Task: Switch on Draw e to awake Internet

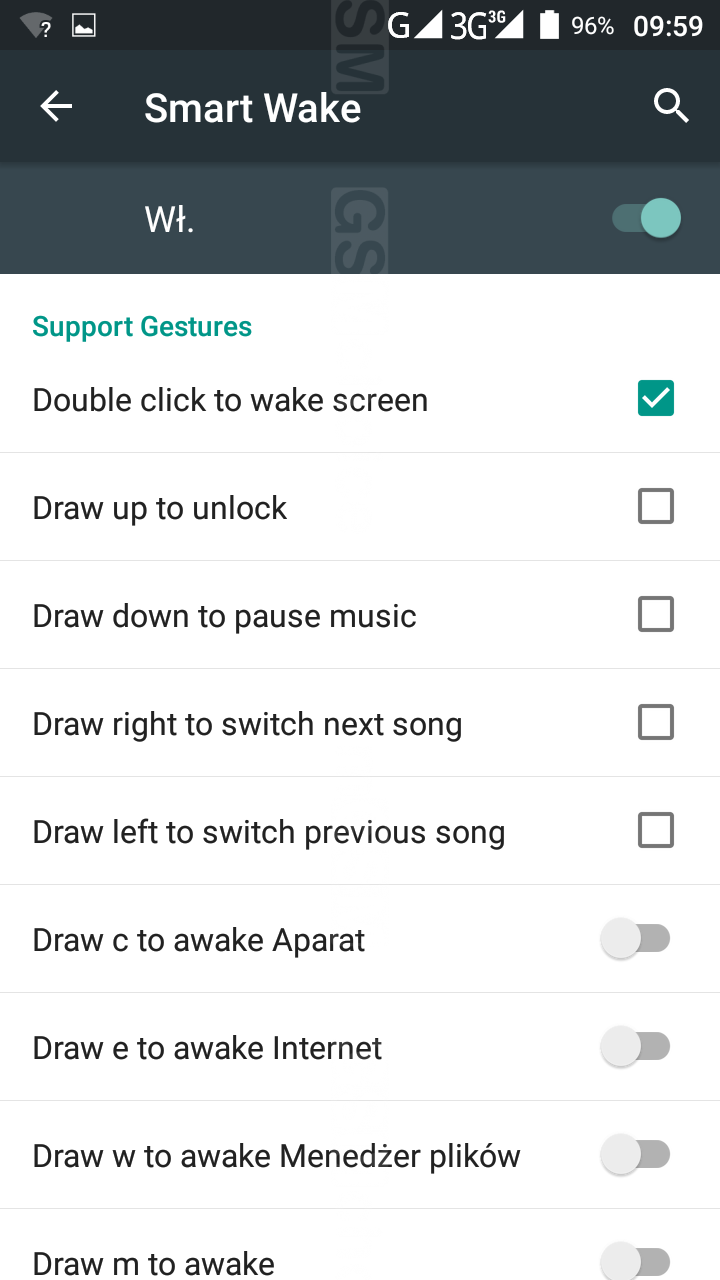Action: pyautogui.click(x=636, y=1047)
